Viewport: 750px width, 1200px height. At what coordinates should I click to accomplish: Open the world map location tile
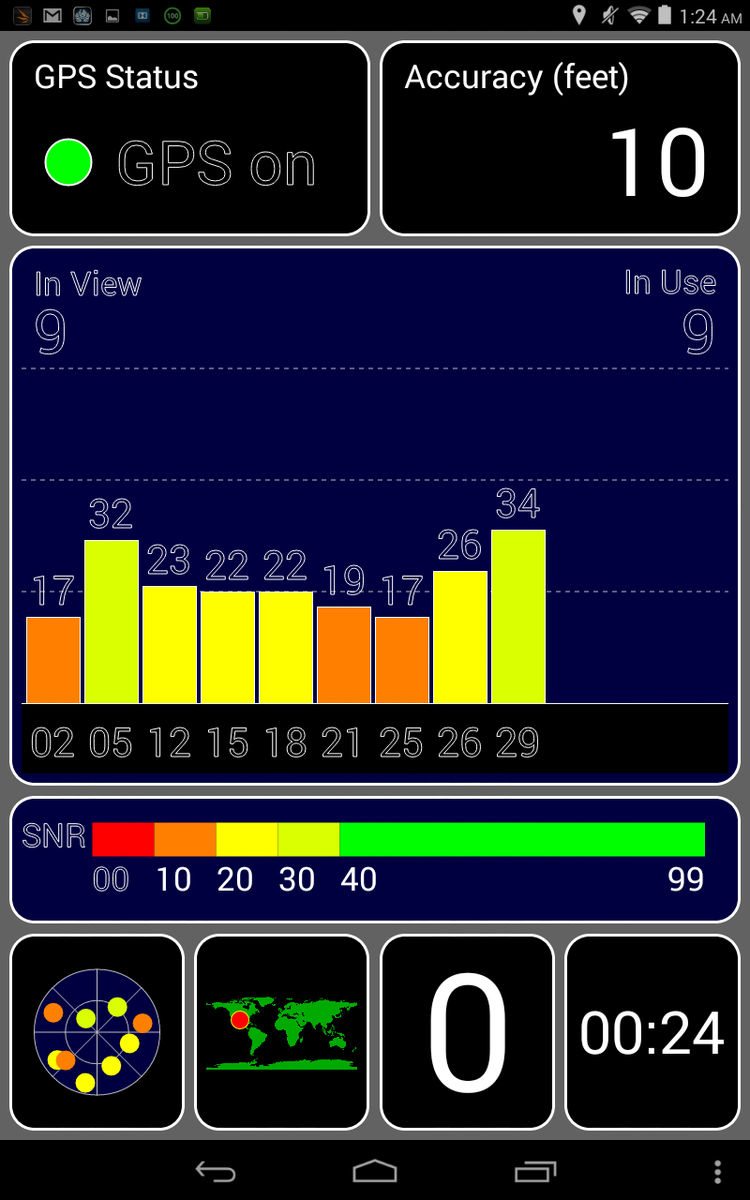pos(282,1032)
